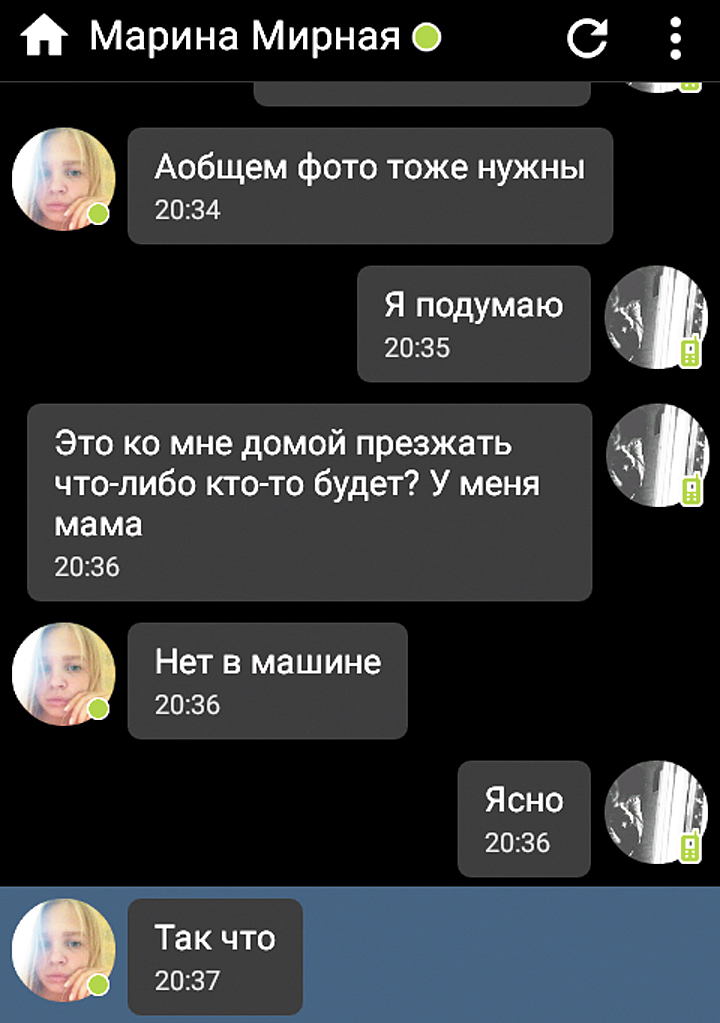Select the 'Я подумаю' message bubble

pos(473,323)
